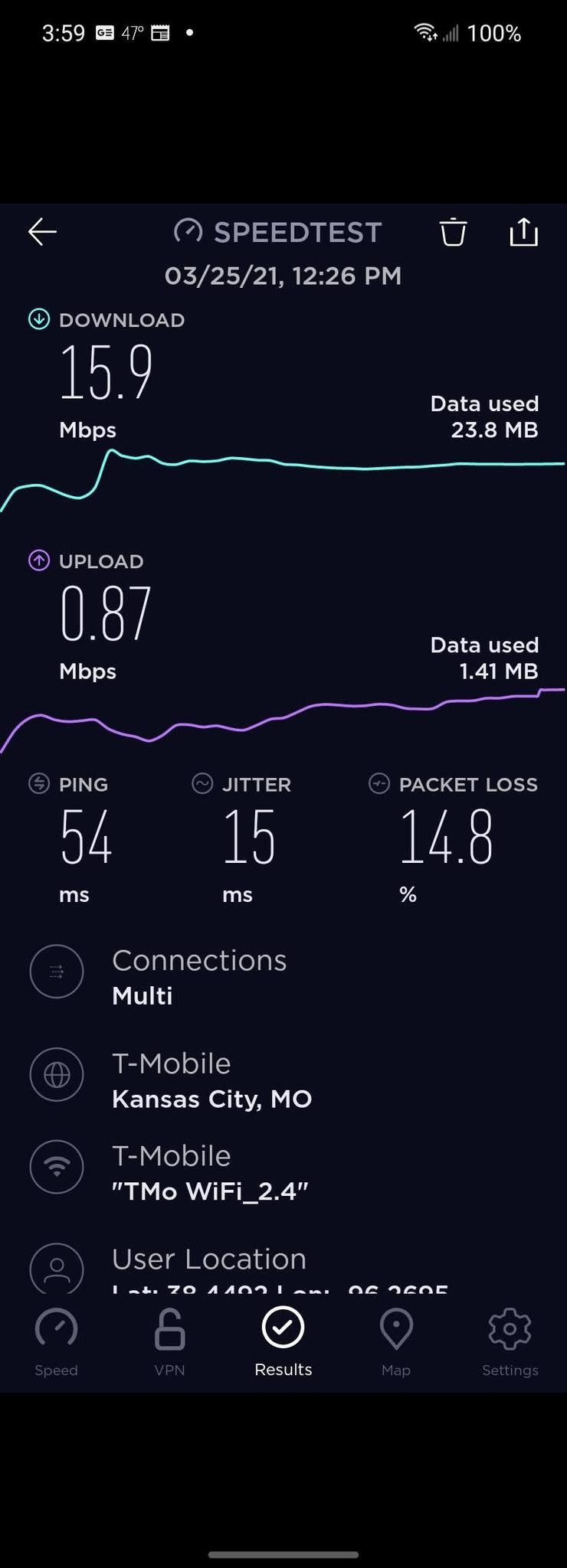Tap the Ping metric icon
Viewport: 567px width, 1568px height.
pyautogui.click(x=38, y=784)
